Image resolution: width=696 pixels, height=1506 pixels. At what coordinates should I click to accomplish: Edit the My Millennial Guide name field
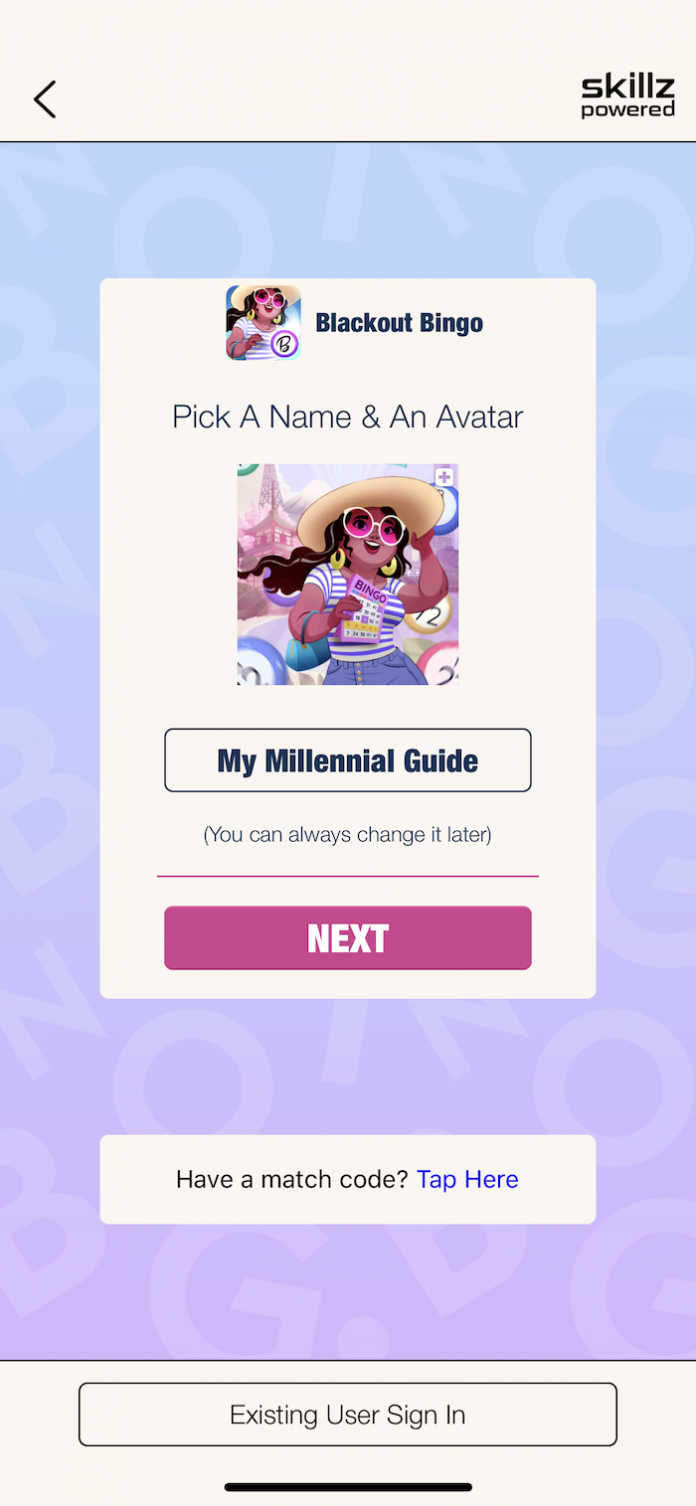pos(347,761)
